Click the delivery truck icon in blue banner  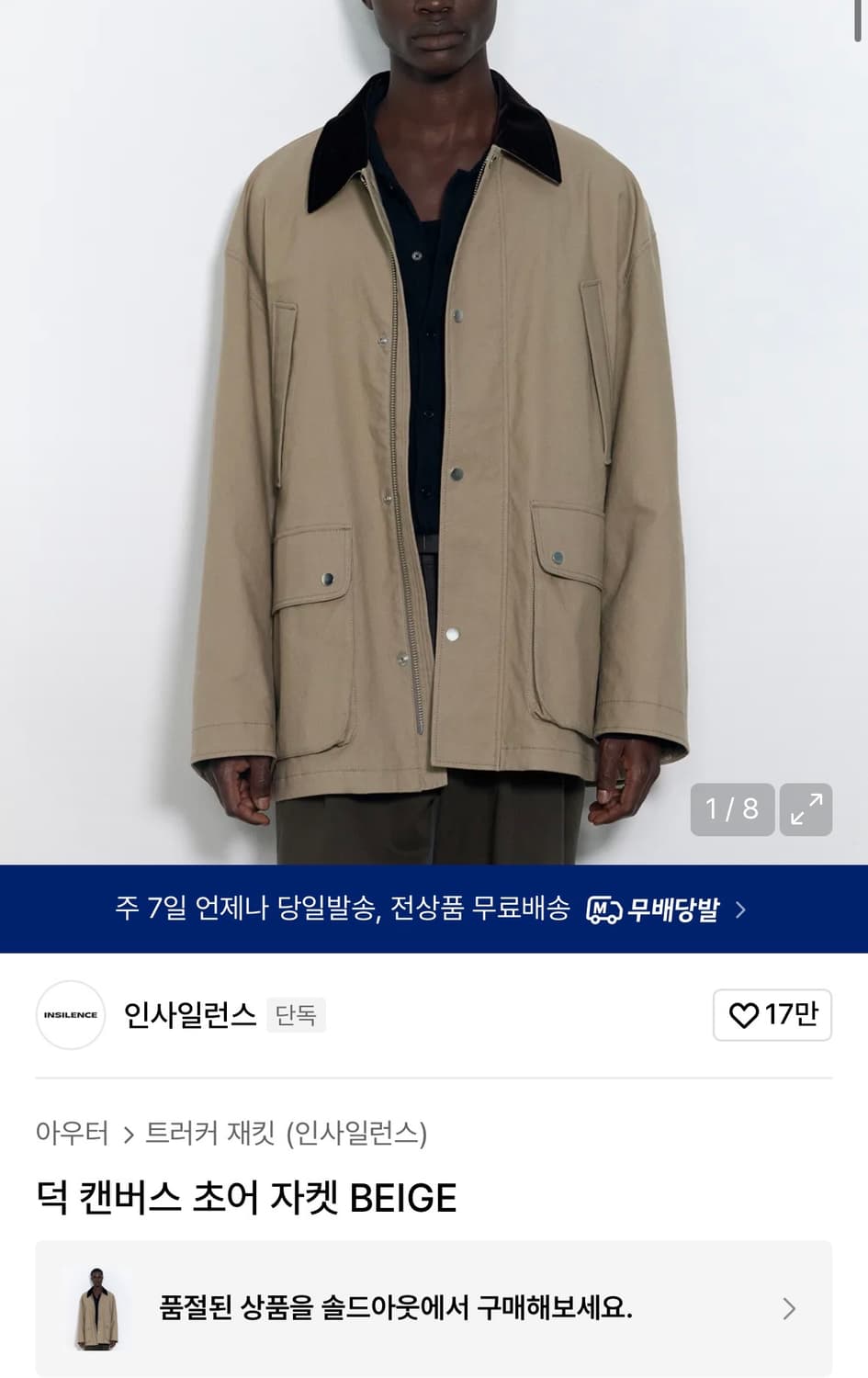point(606,909)
